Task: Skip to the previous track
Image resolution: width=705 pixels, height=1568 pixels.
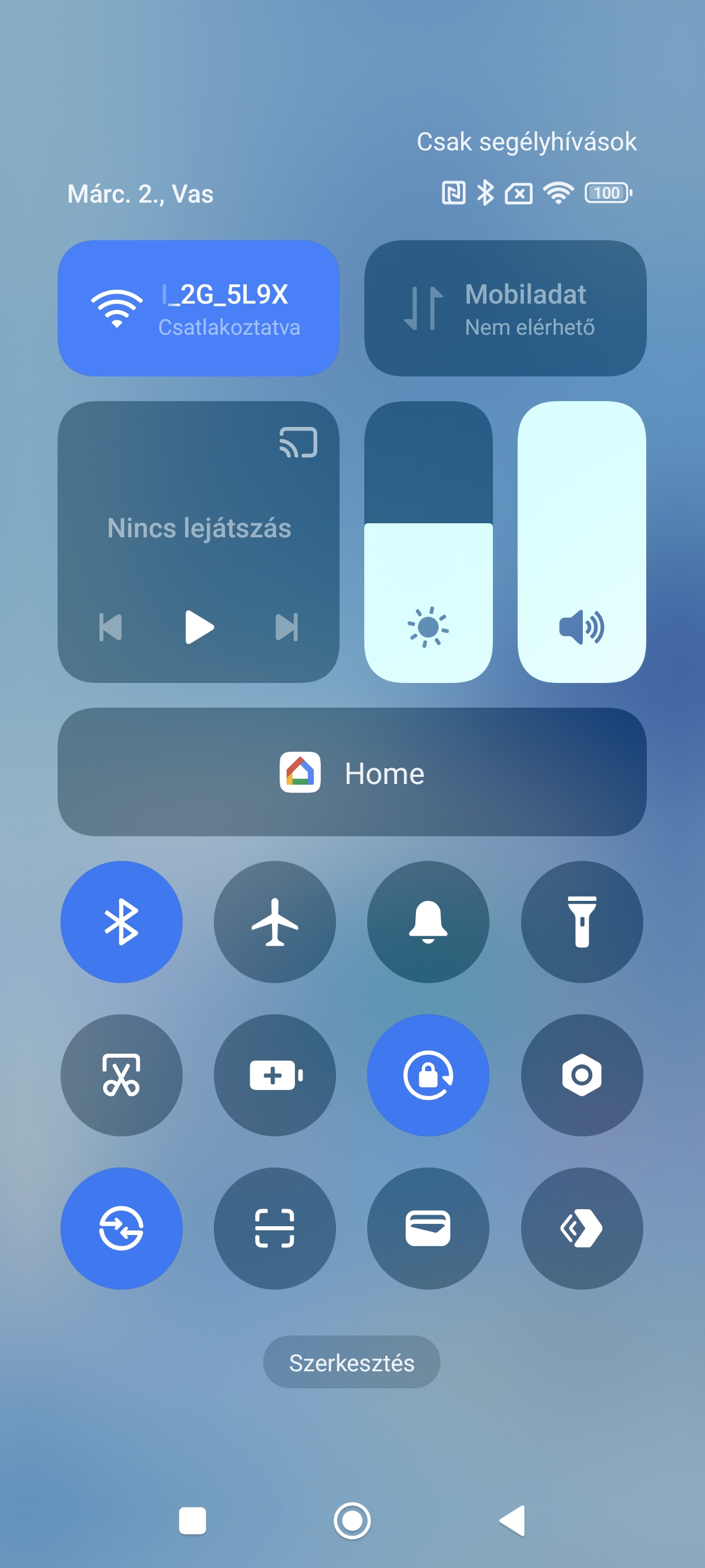Action: click(x=111, y=627)
